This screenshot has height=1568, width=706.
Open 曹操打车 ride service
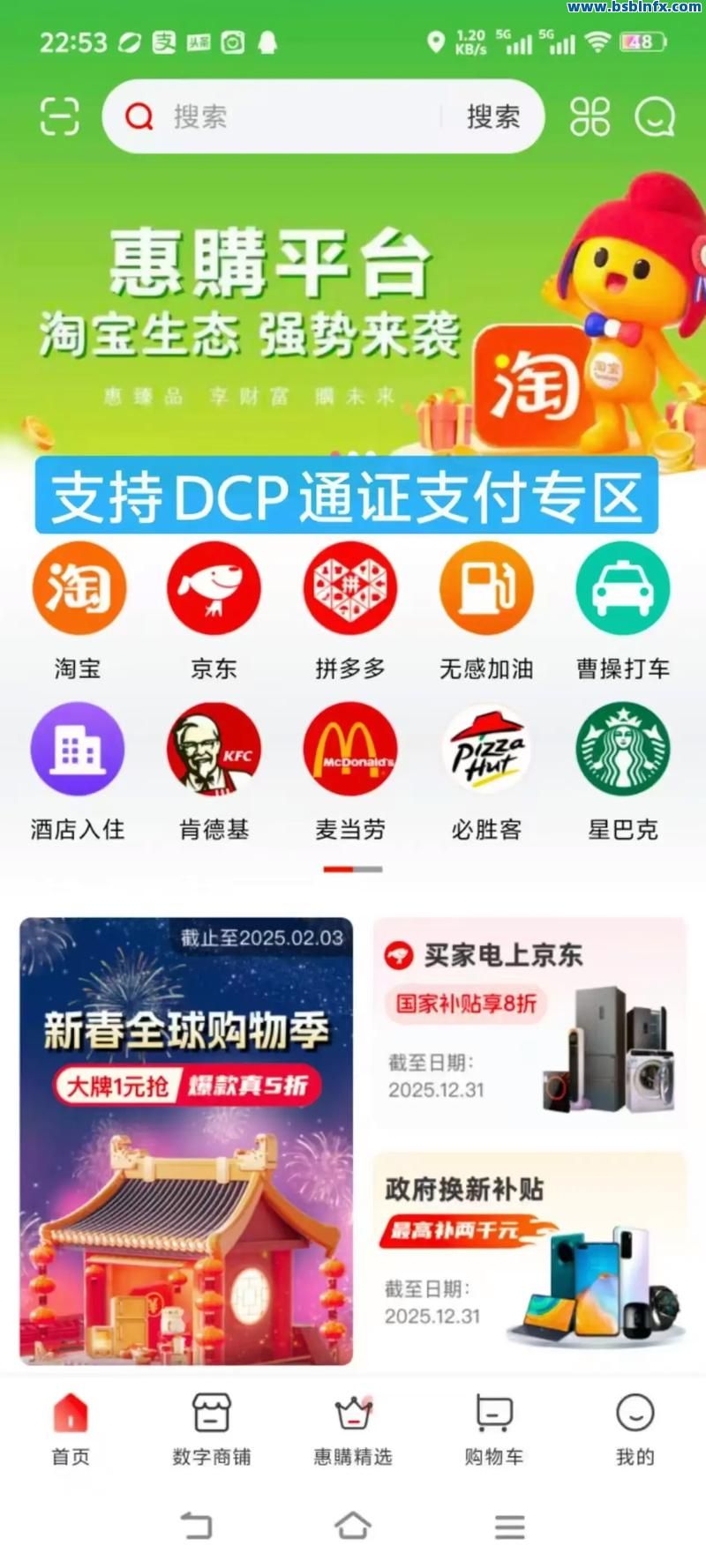pos(622,589)
